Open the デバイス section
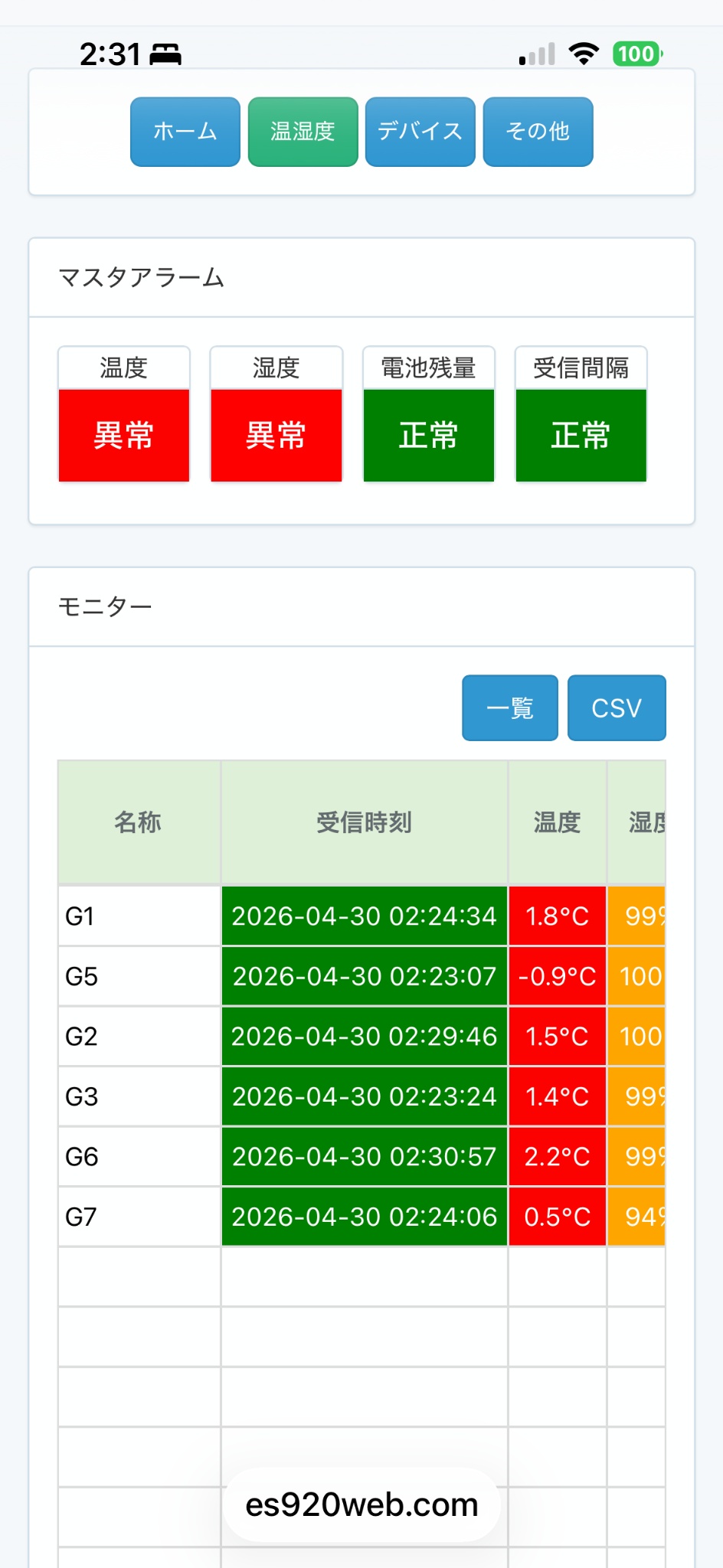Screen dimensions: 723x1568 pyautogui.click(x=420, y=132)
